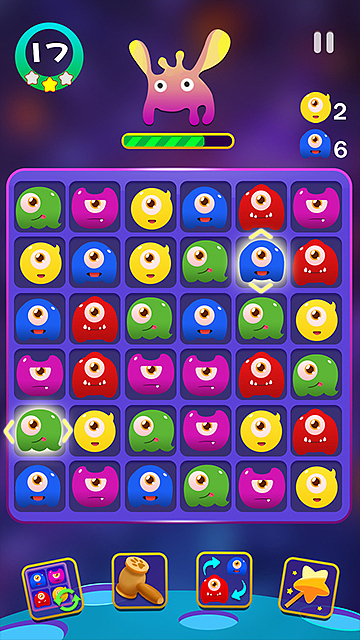The width and height of the screenshot is (360, 640).
Task: Use the shuffle board booster
Action: (x=52, y=589)
